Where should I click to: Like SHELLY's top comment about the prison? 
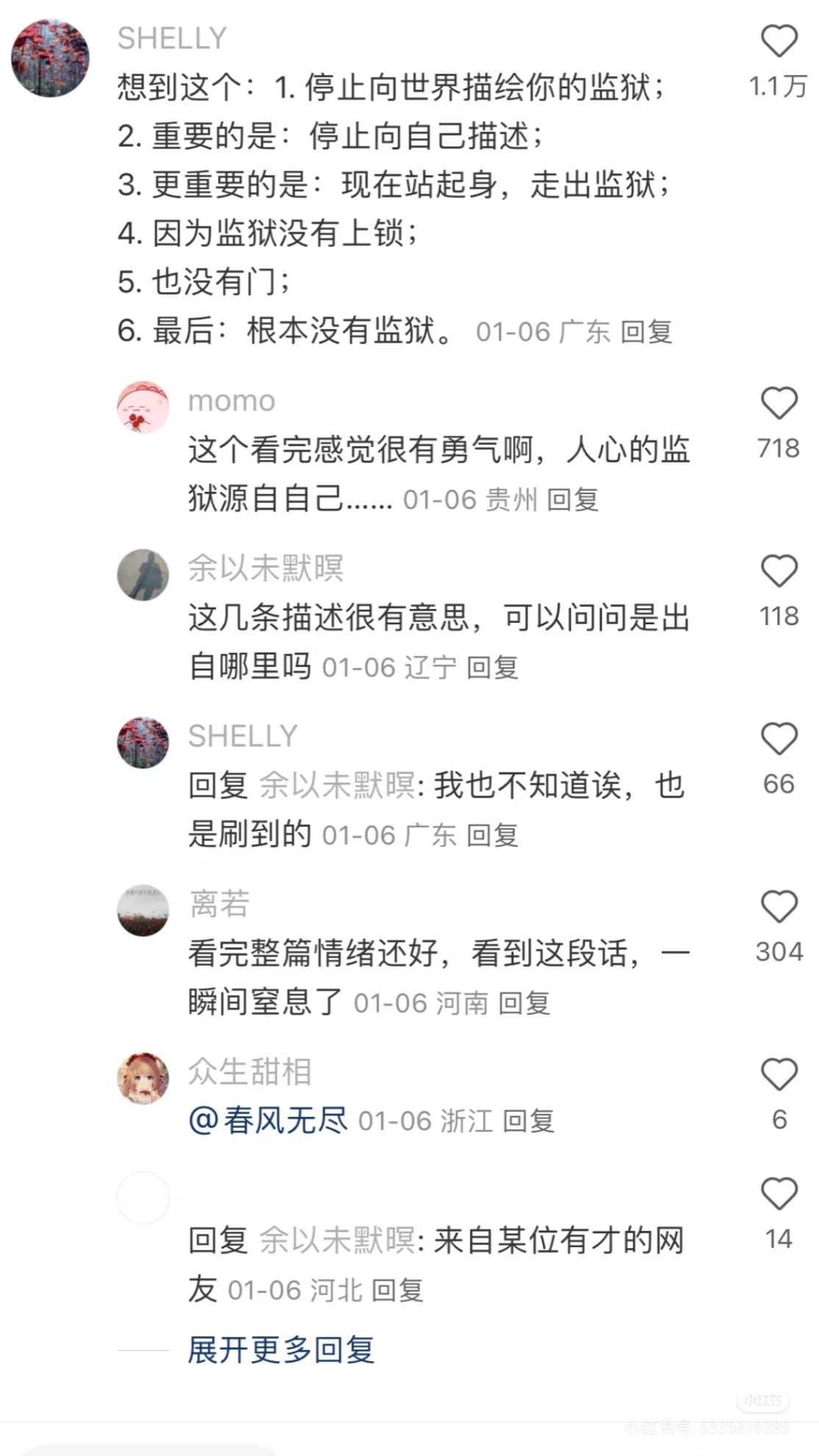779,41
